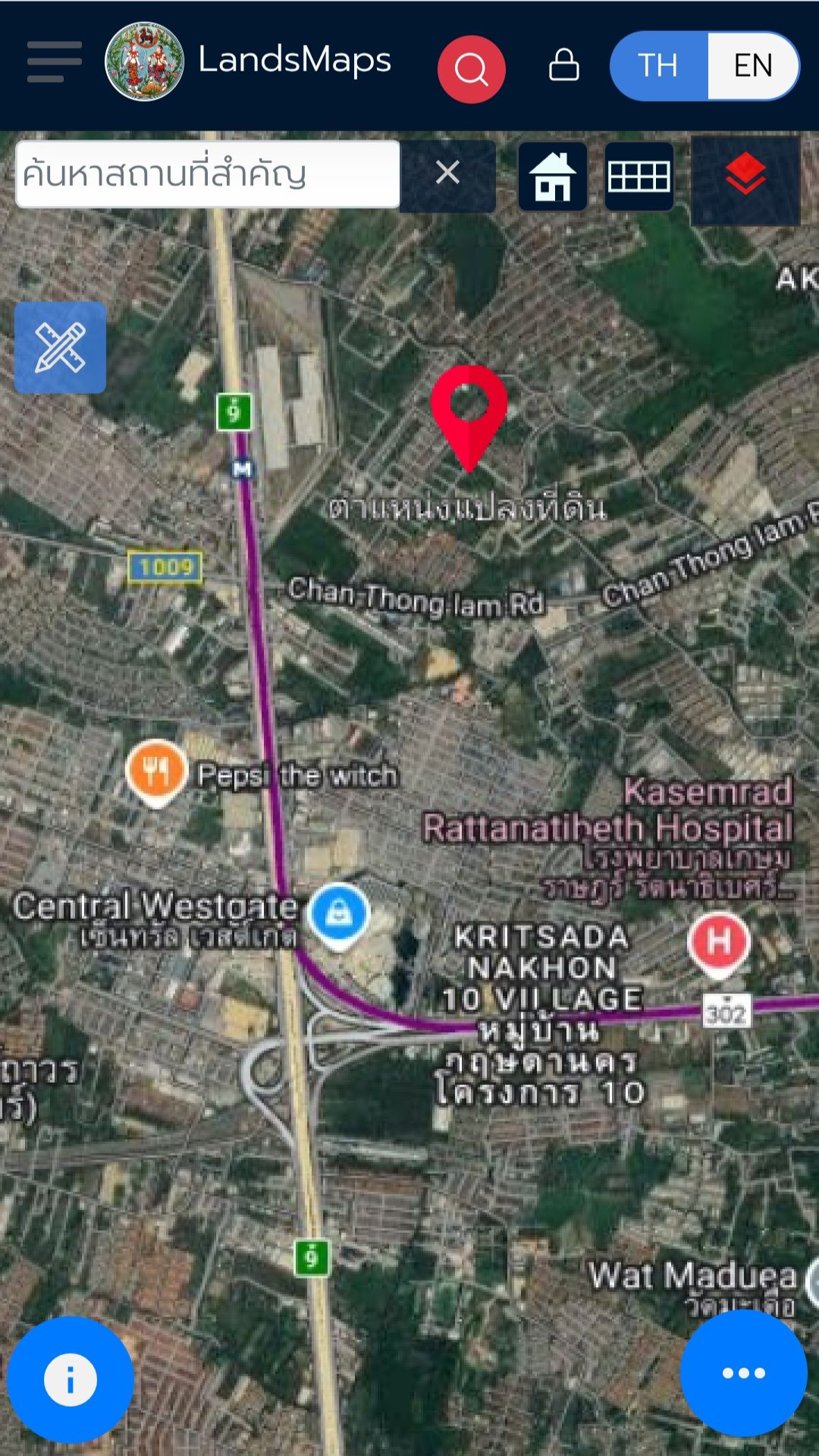The height and width of the screenshot is (1456, 819).
Task: Tap the red search button
Action: pos(471,69)
